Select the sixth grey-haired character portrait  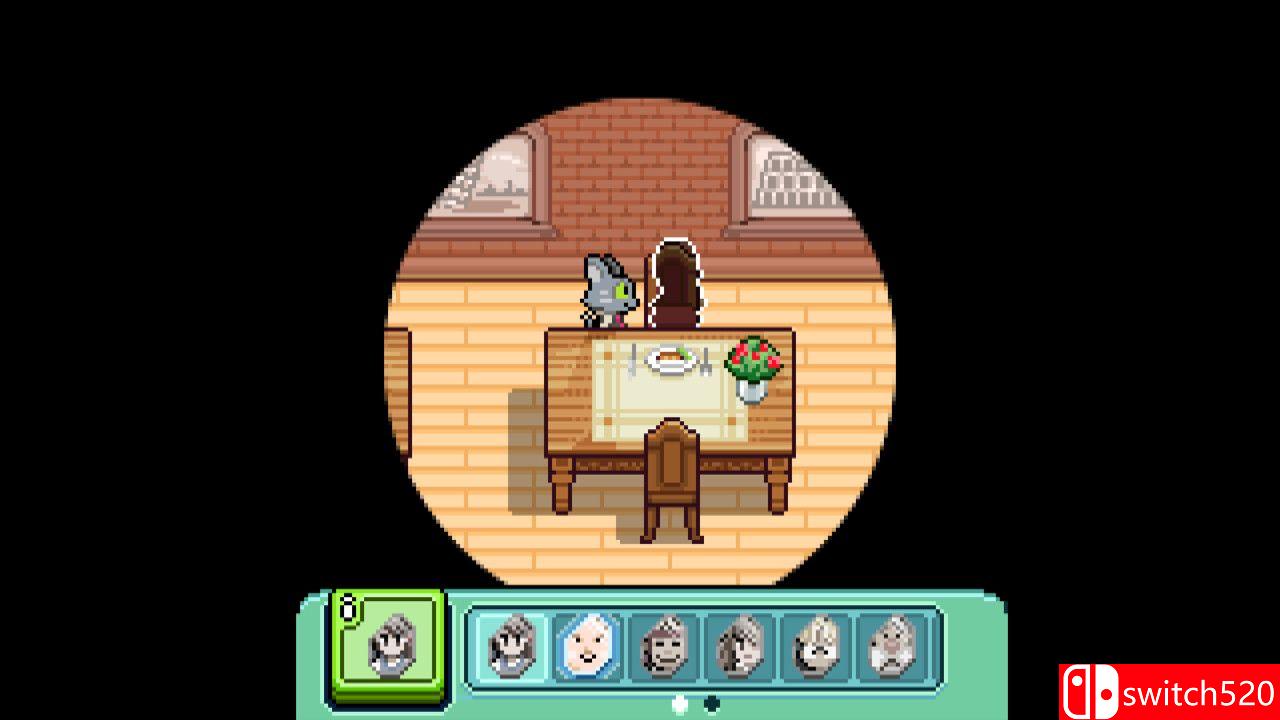pyautogui.click(x=893, y=646)
